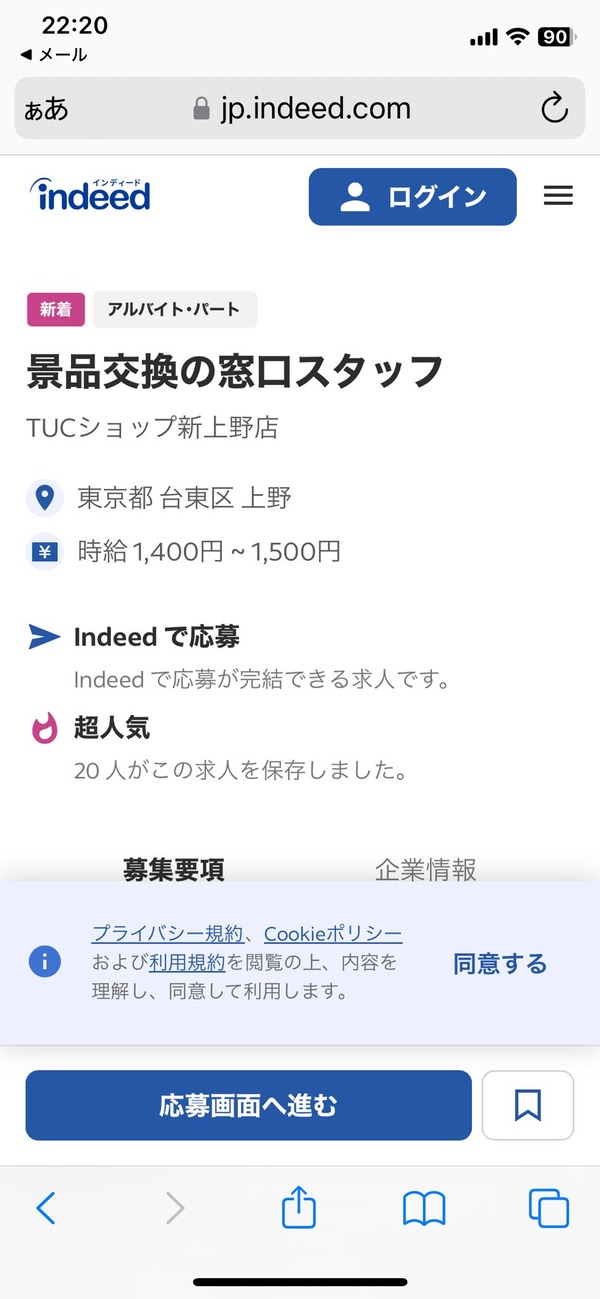Go to the Indeed home logo
This screenshot has height=1299, width=600.
click(90, 194)
